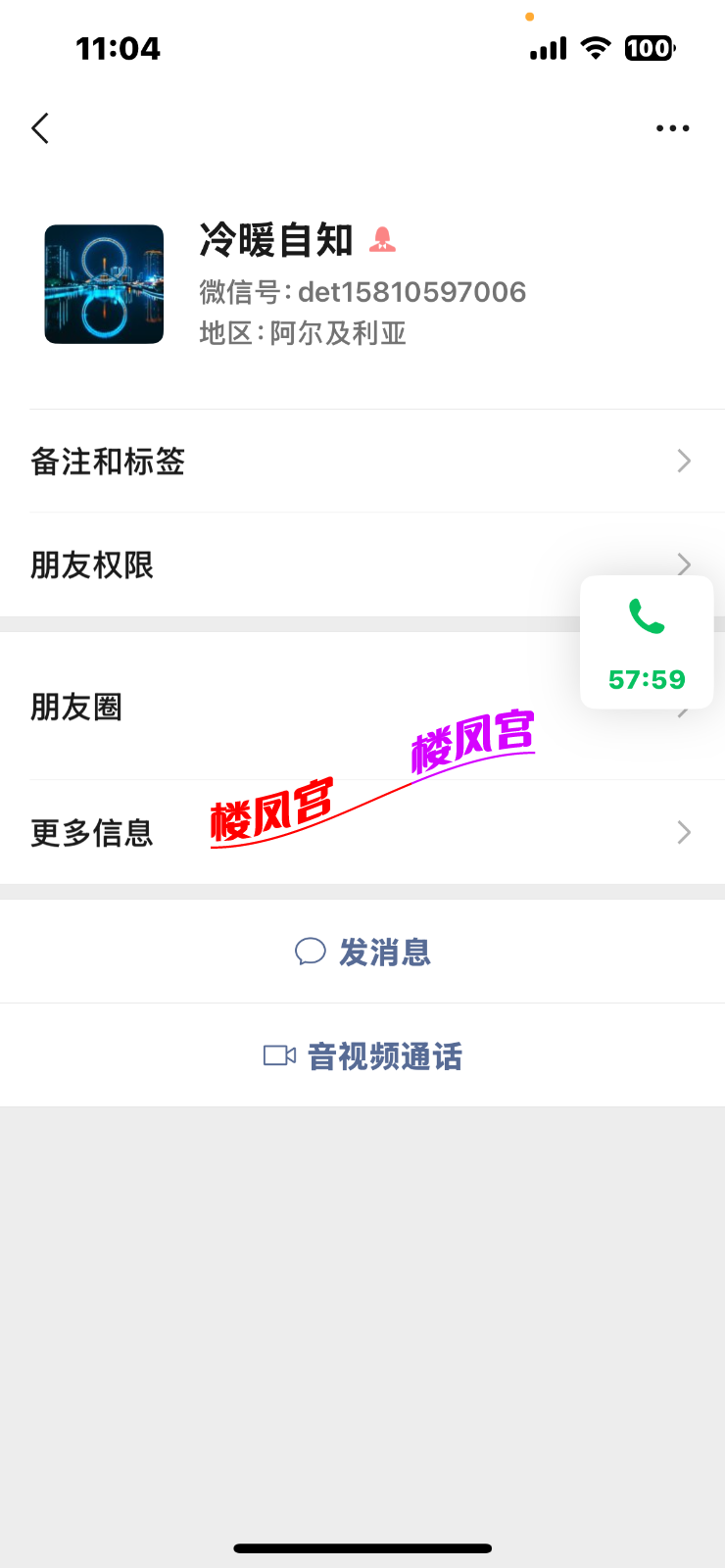
Task: Open the three-dot options menu
Action: tap(672, 127)
